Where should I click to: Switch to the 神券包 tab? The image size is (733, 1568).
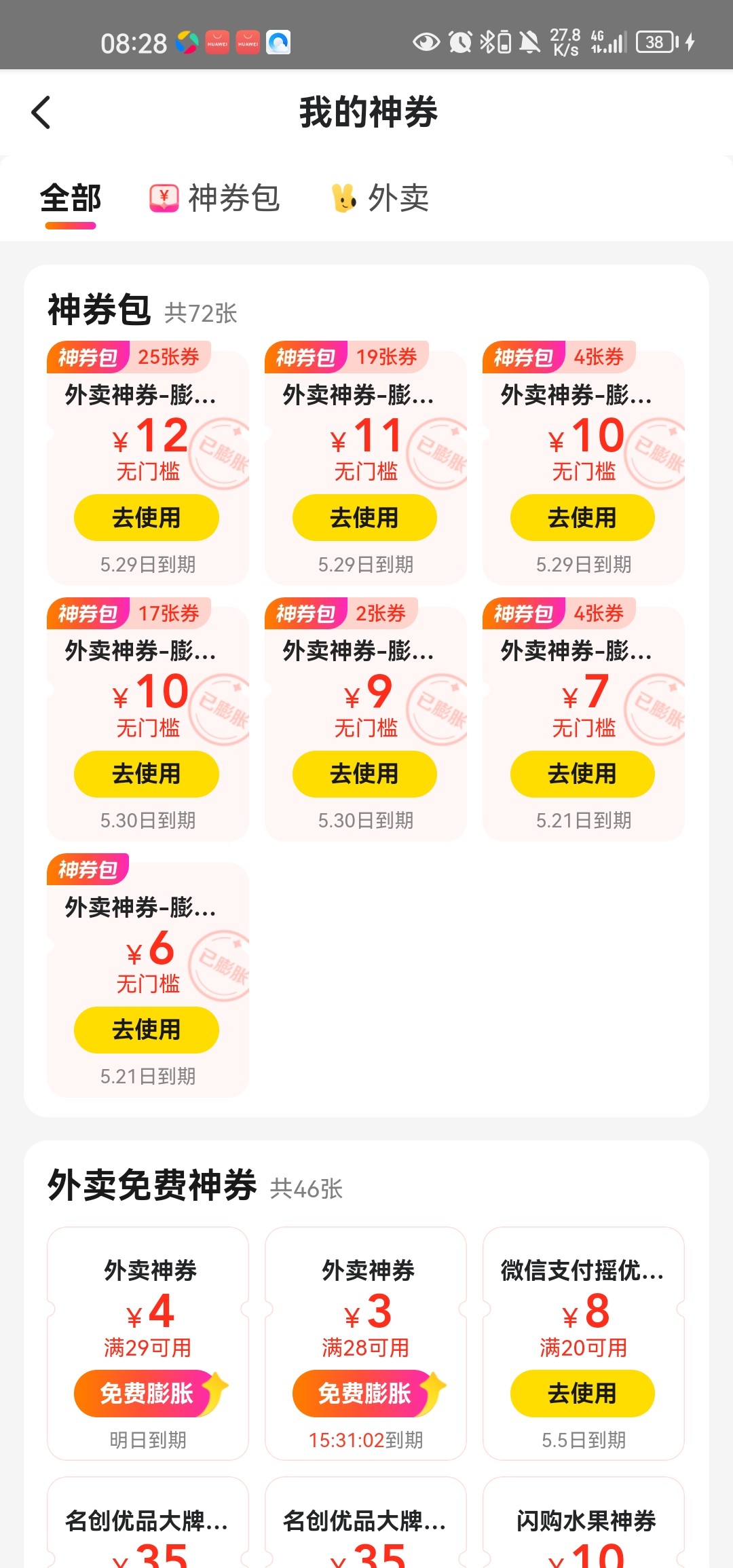click(x=214, y=199)
